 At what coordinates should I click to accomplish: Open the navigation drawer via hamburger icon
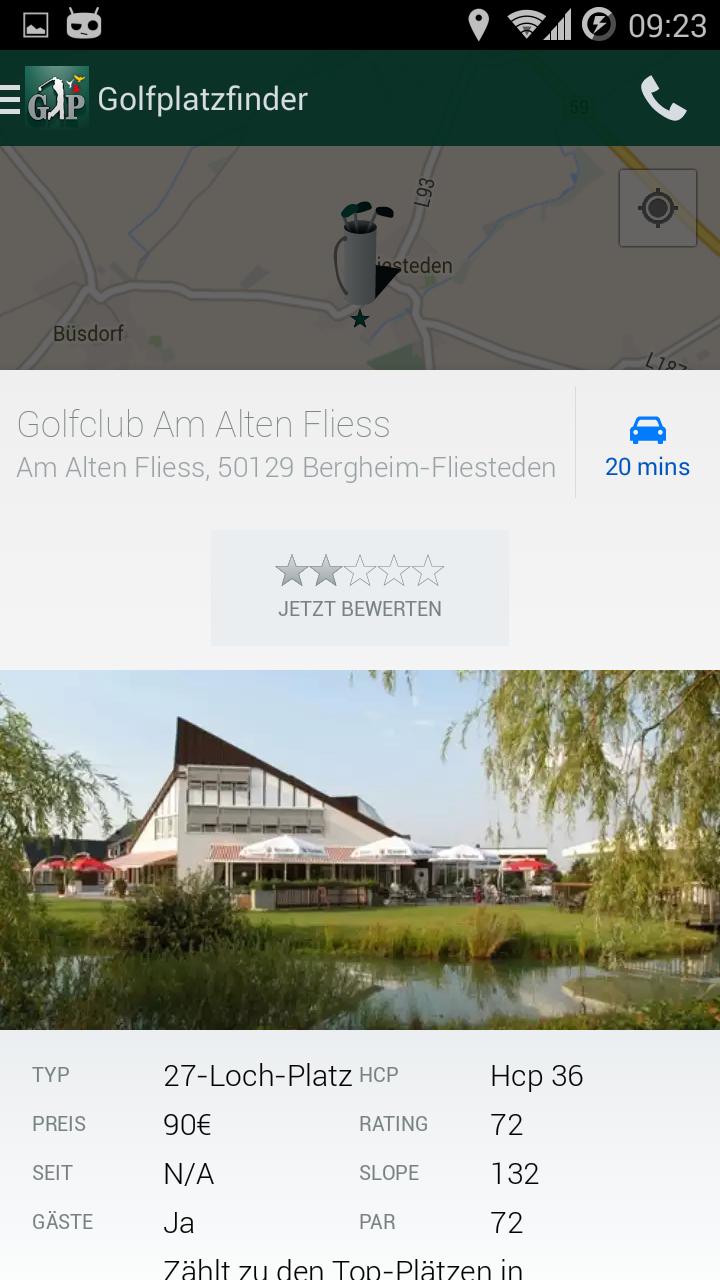click(8, 97)
